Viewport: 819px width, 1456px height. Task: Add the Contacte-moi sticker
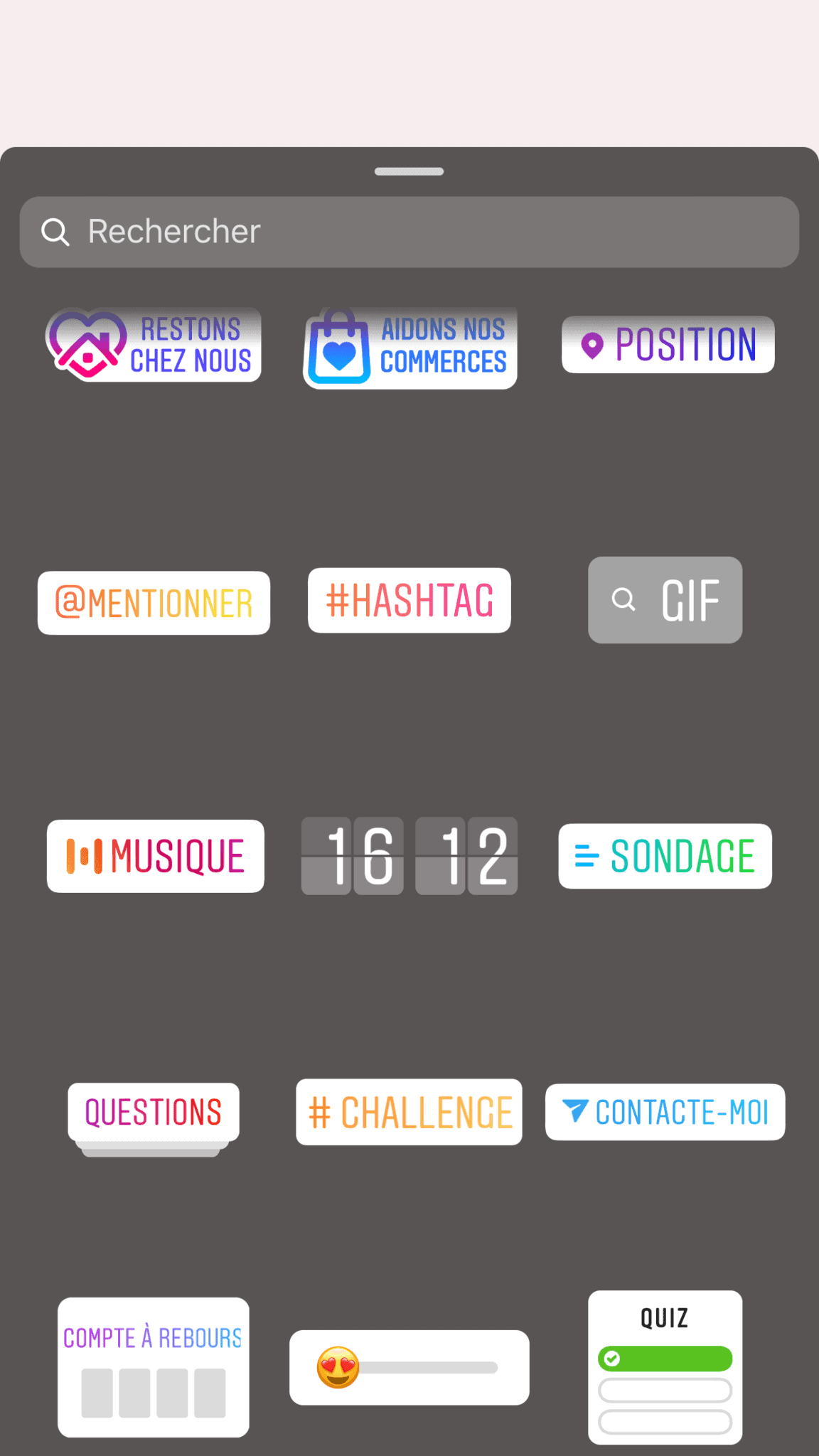click(x=665, y=1113)
